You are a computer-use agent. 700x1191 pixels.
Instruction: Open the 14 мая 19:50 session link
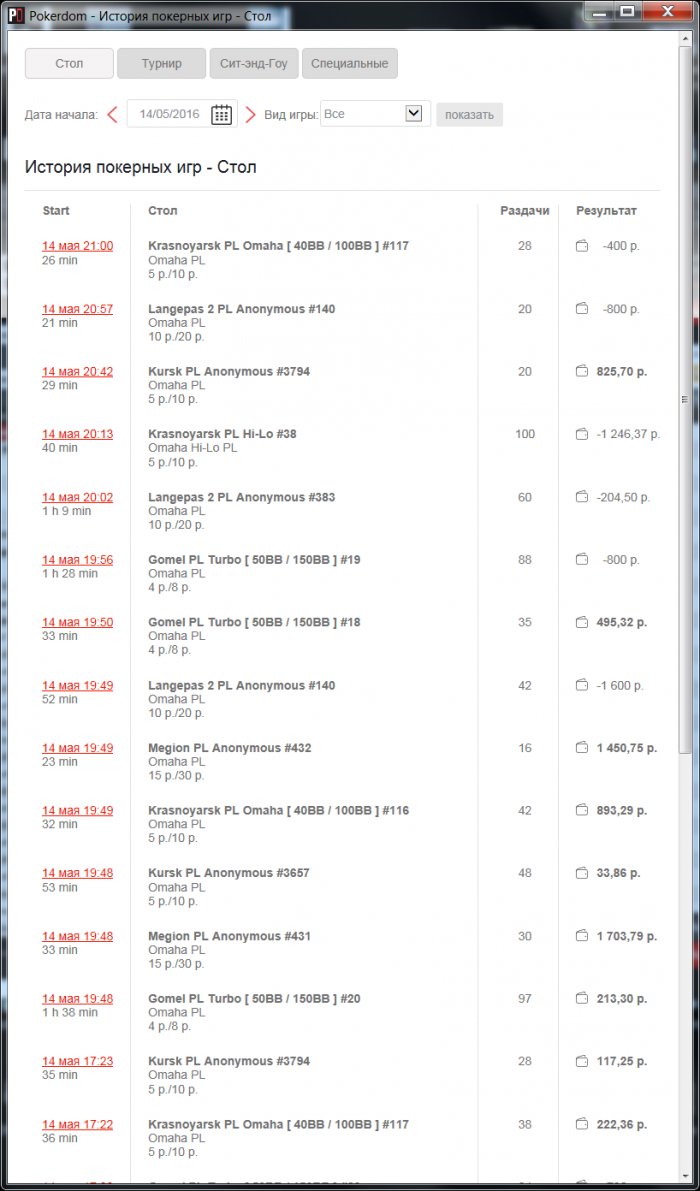77,622
